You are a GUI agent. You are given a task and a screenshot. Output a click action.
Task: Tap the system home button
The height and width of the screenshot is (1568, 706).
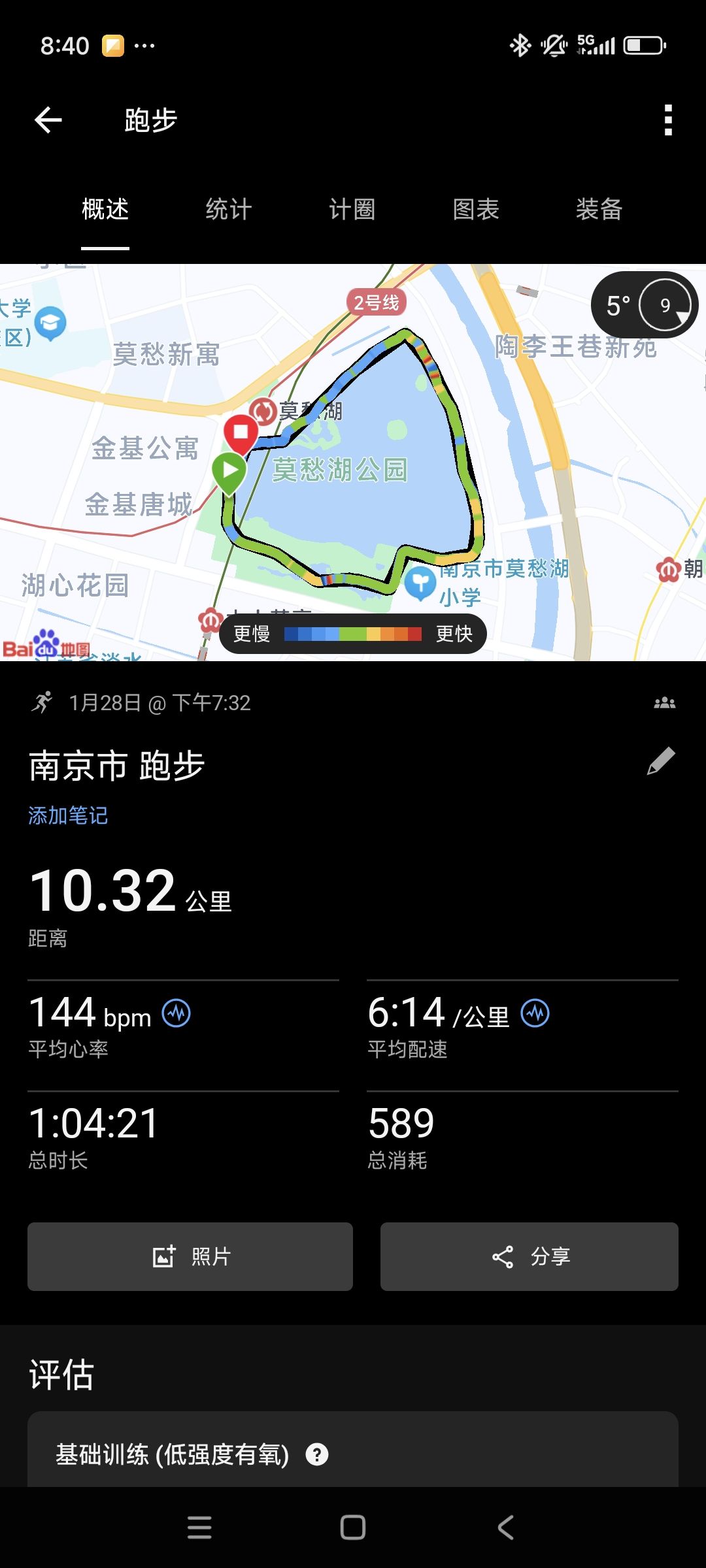(x=353, y=1527)
